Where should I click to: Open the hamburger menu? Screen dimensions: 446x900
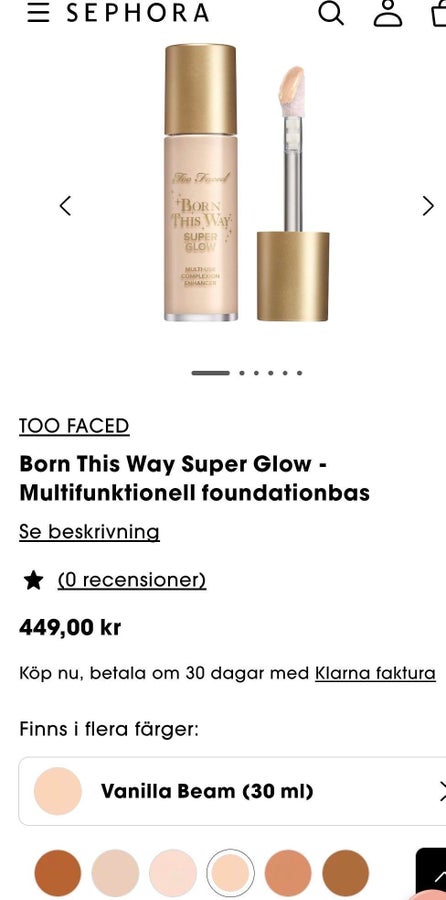(38, 13)
